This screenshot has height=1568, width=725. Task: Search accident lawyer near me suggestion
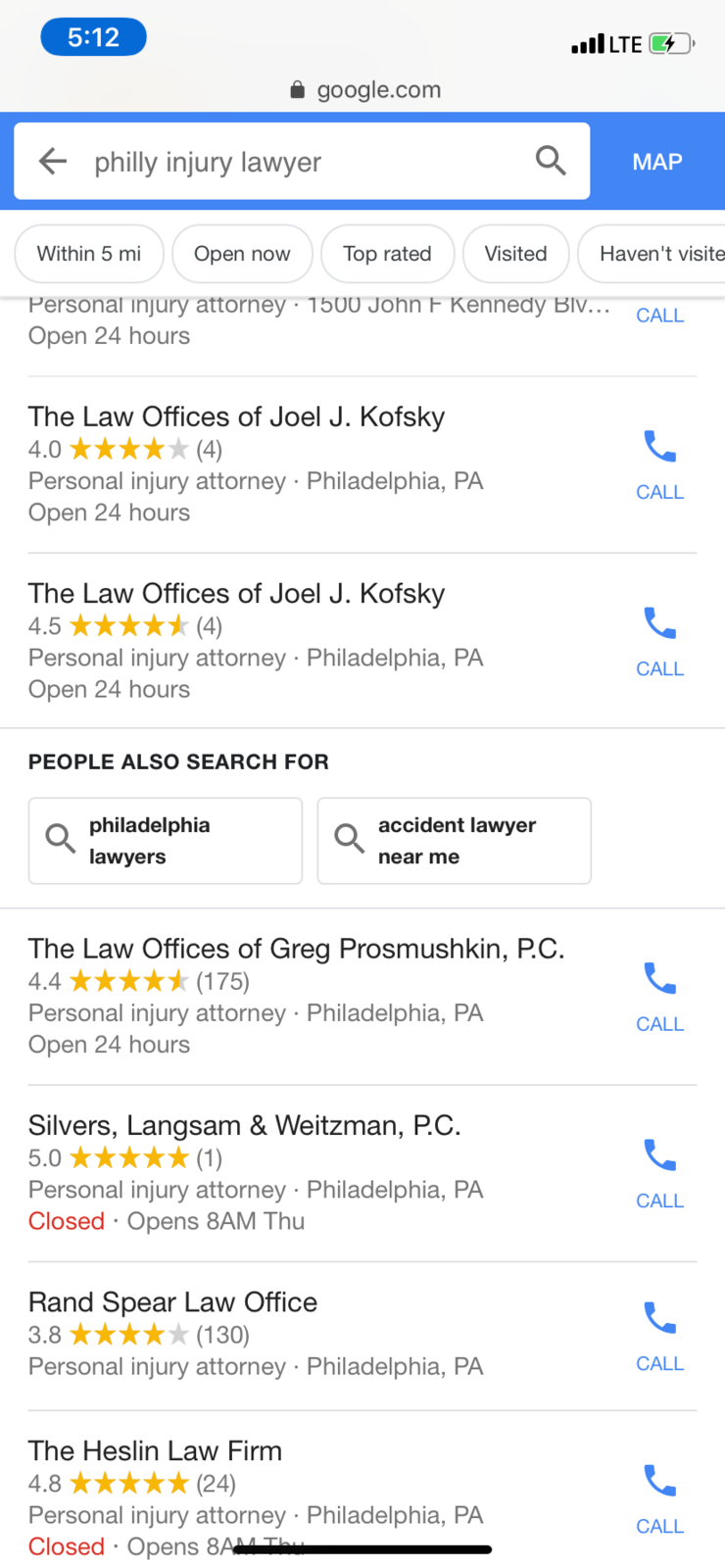tap(455, 841)
